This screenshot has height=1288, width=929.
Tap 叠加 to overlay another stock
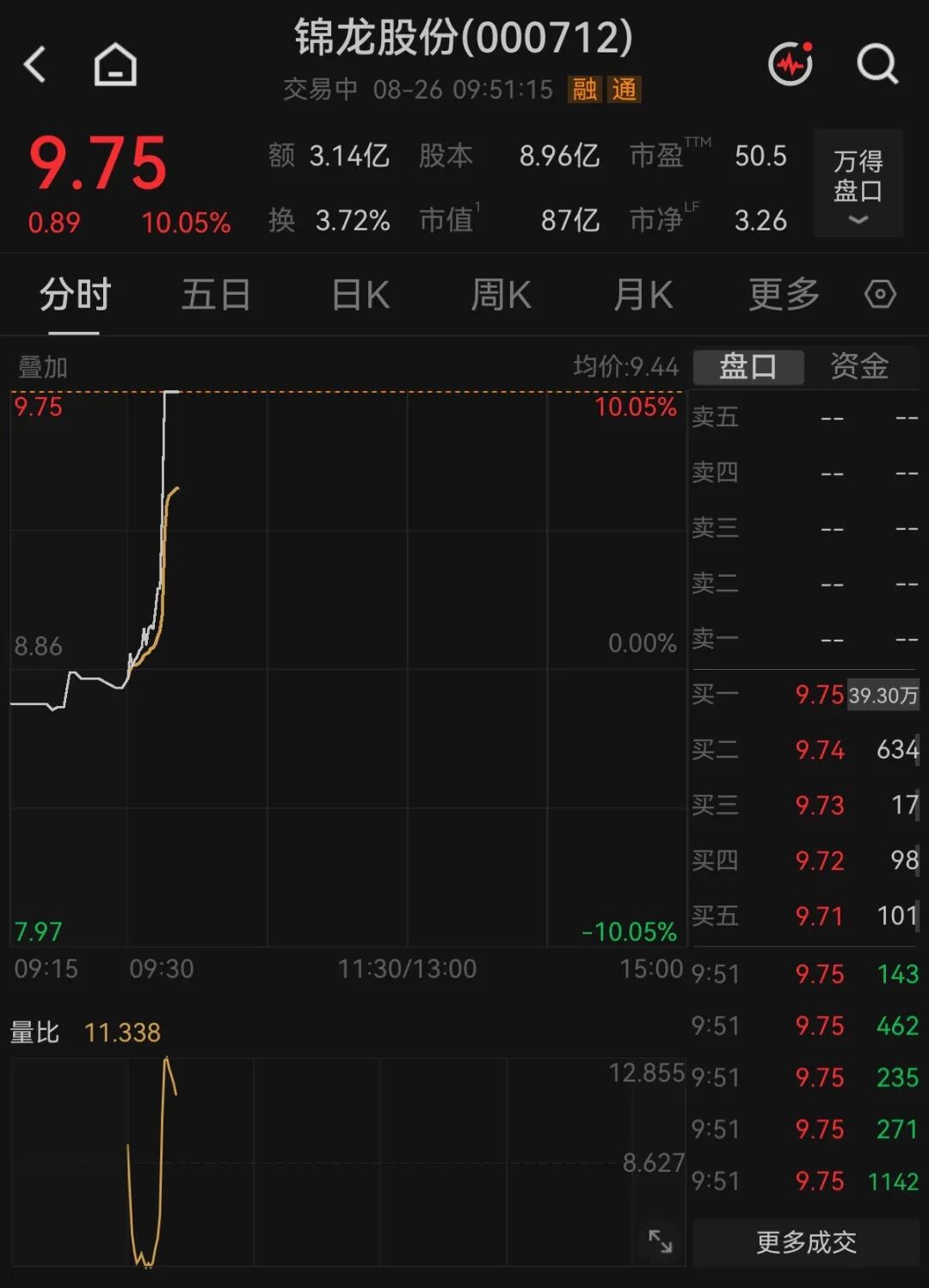click(43, 367)
